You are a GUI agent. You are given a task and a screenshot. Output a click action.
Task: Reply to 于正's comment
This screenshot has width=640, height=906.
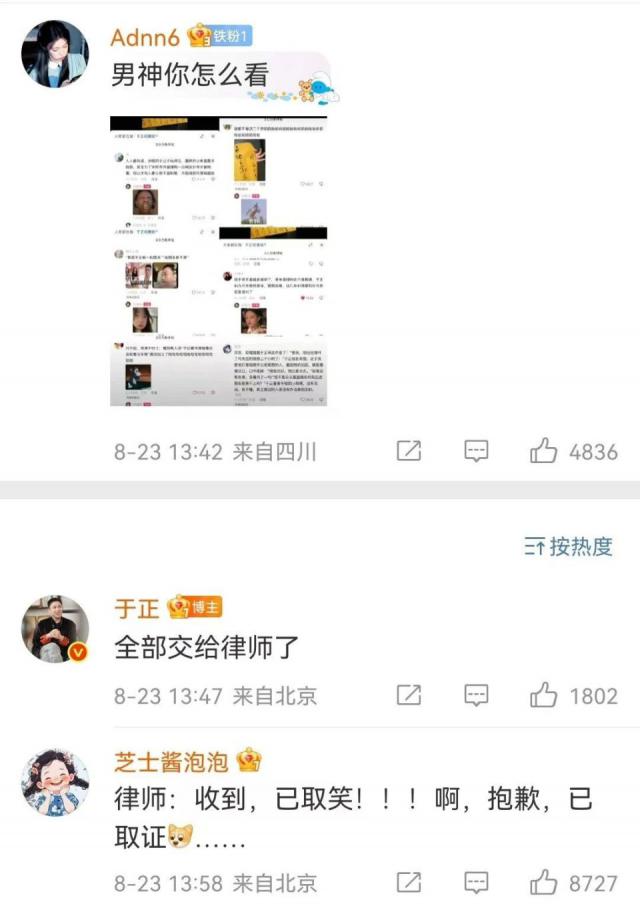click(476, 695)
